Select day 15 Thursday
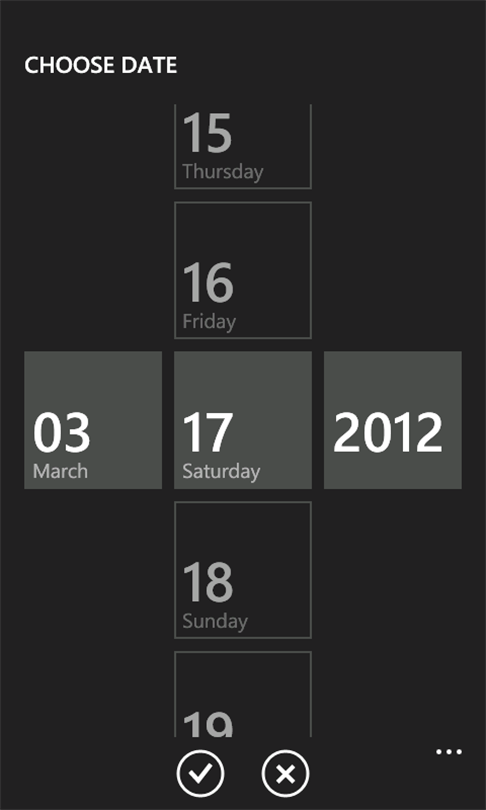This screenshot has height=810, width=486. [x=243, y=146]
